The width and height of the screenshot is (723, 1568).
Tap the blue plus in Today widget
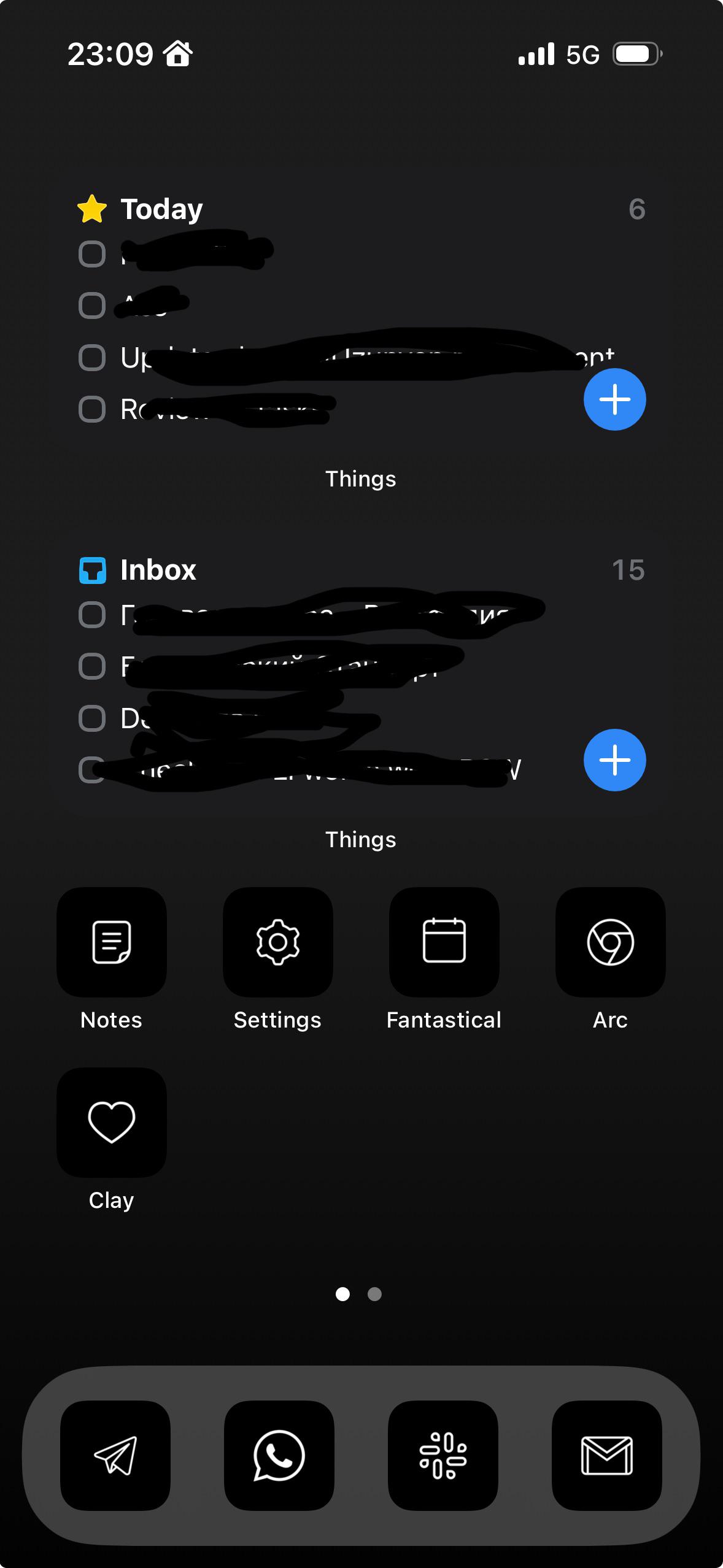(x=614, y=399)
